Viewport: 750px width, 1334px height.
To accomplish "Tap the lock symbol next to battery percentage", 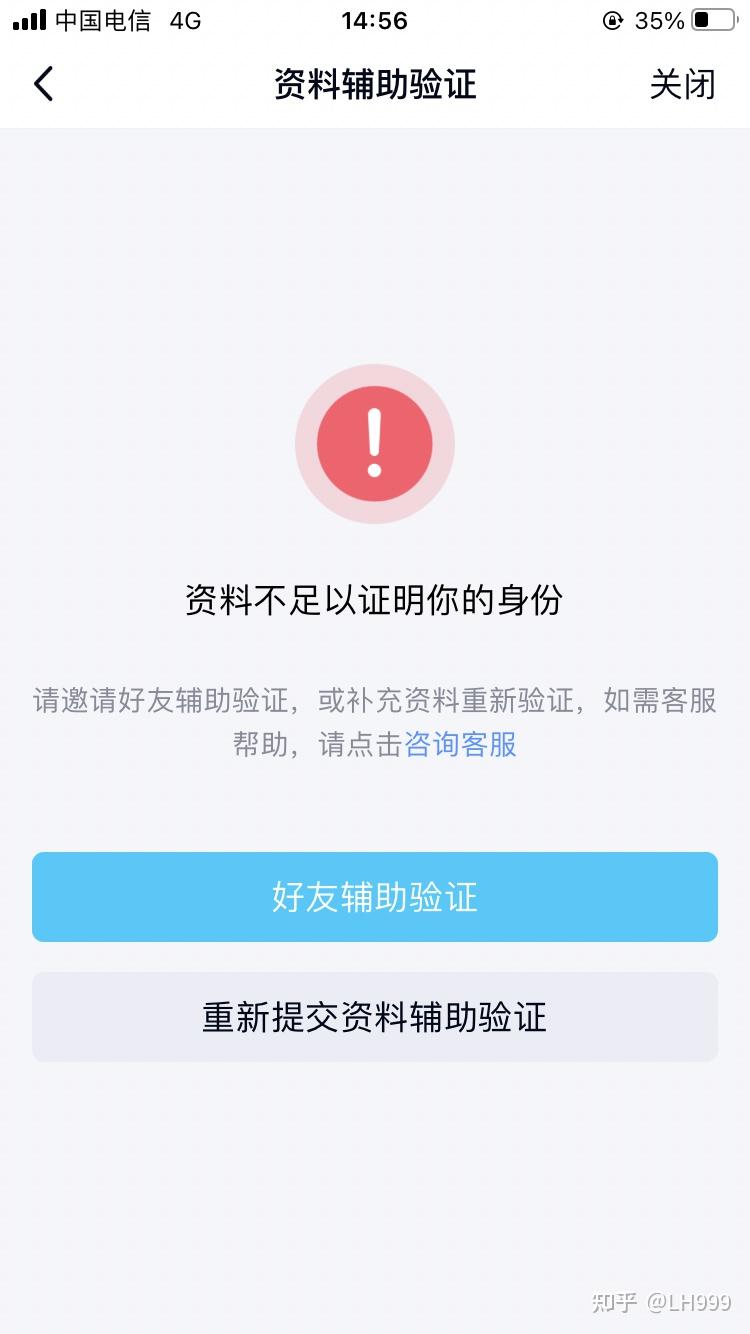I will 612,20.
